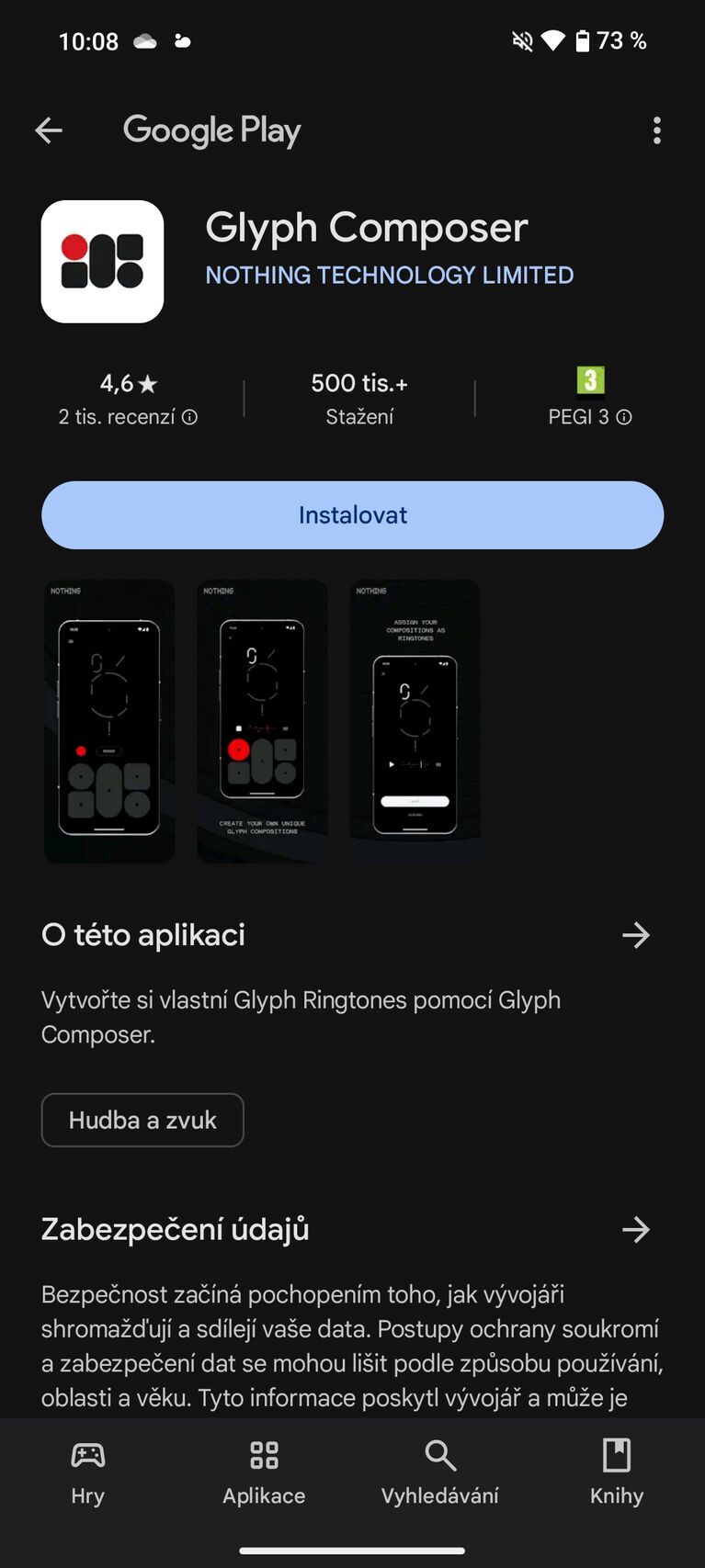Open Knihy via the book icon
The image size is (705, 1568).
(x=616, y=1457)
